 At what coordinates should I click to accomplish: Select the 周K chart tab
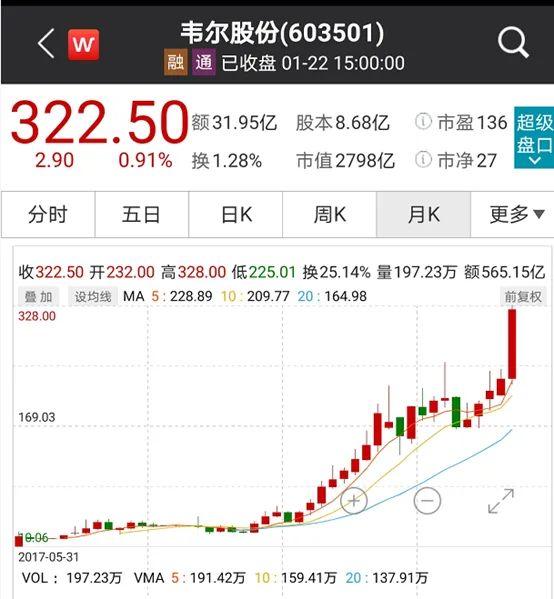(330, 214)
